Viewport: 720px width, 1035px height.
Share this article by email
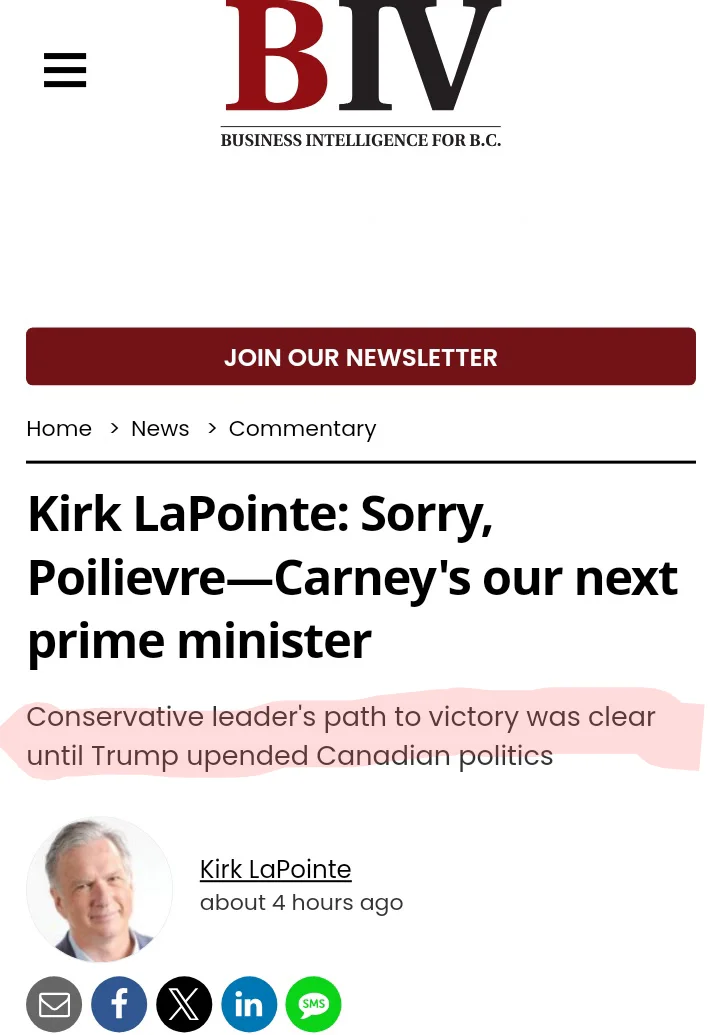tap(54, 1004)
